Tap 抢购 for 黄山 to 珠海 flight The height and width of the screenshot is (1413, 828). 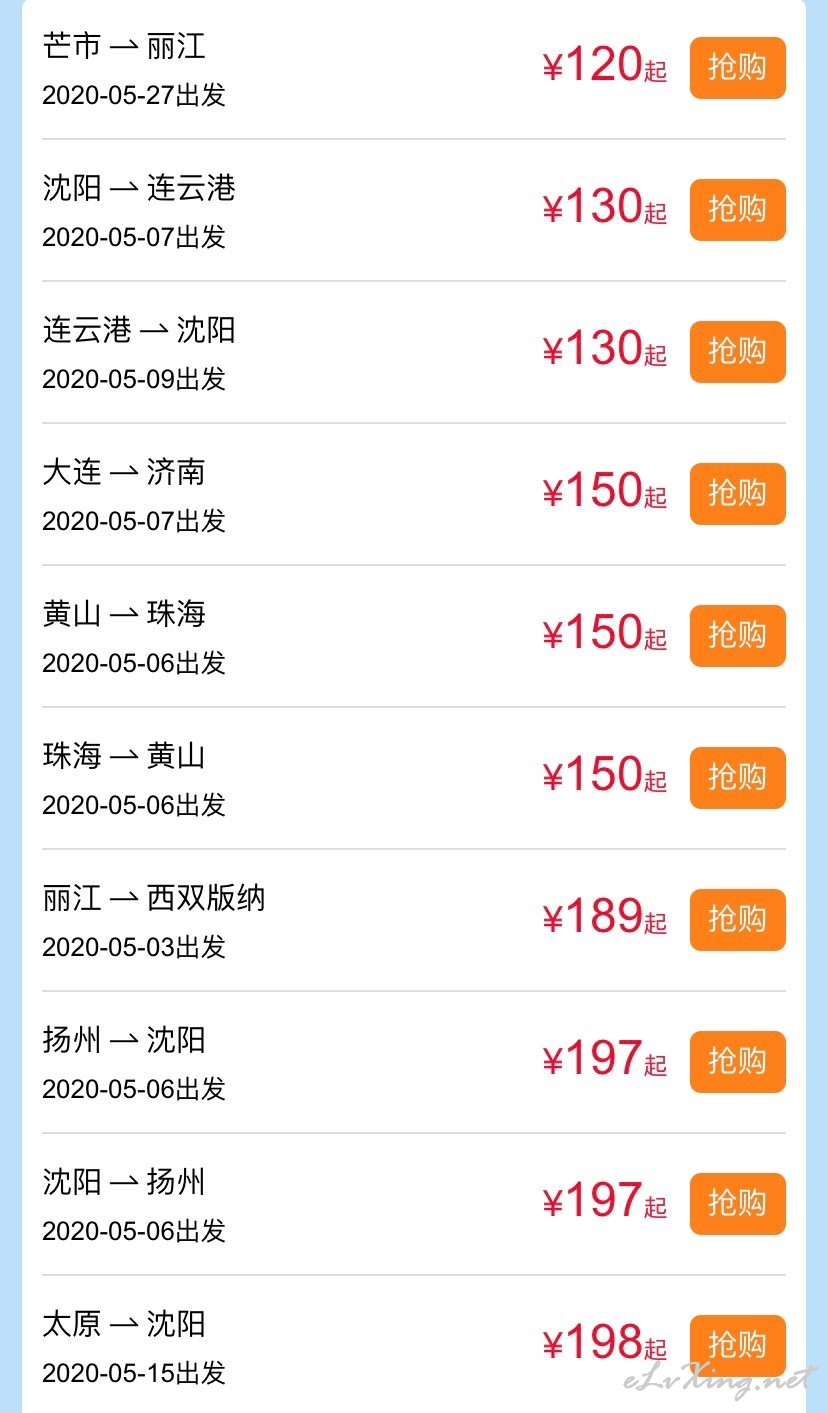click(737, 636)
